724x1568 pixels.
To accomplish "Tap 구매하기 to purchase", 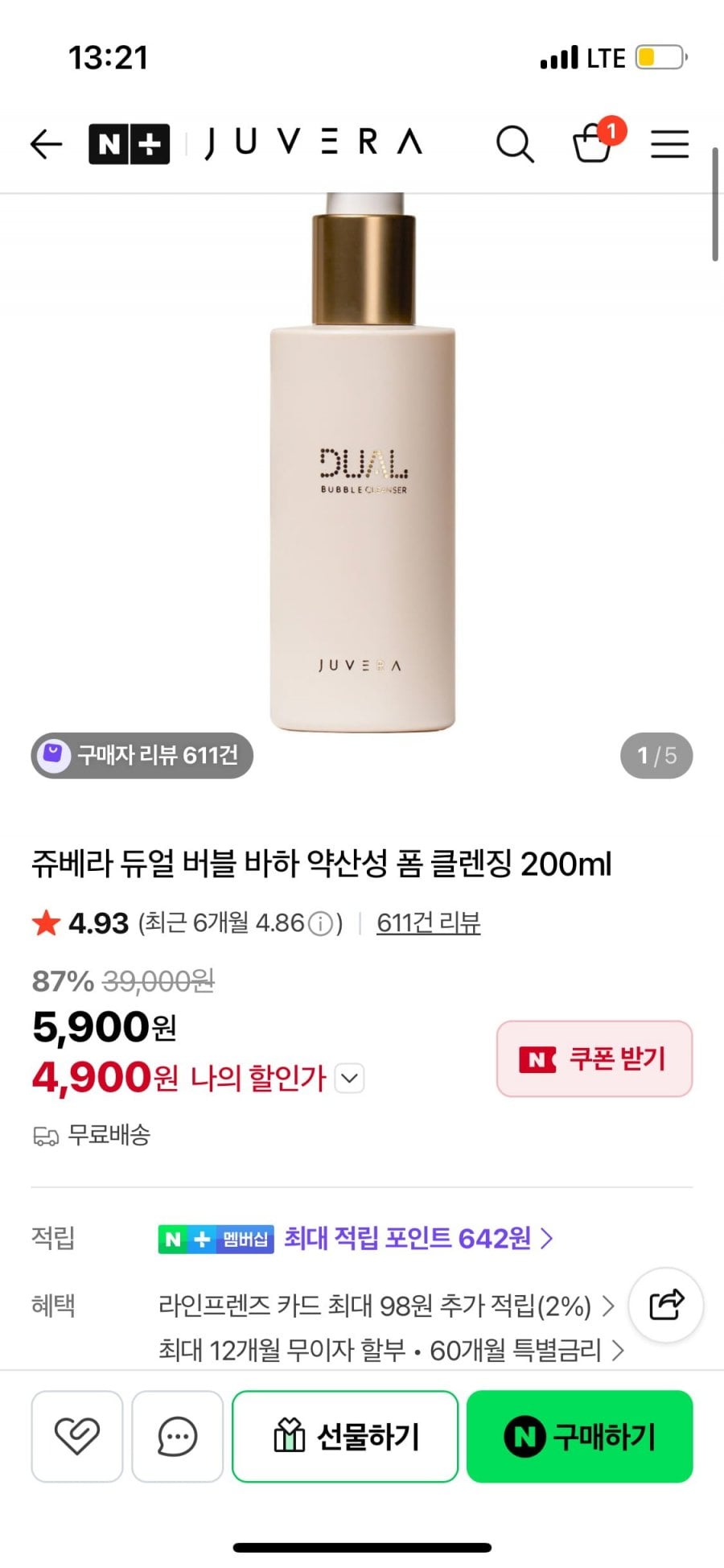I will tap(579, 1436).
